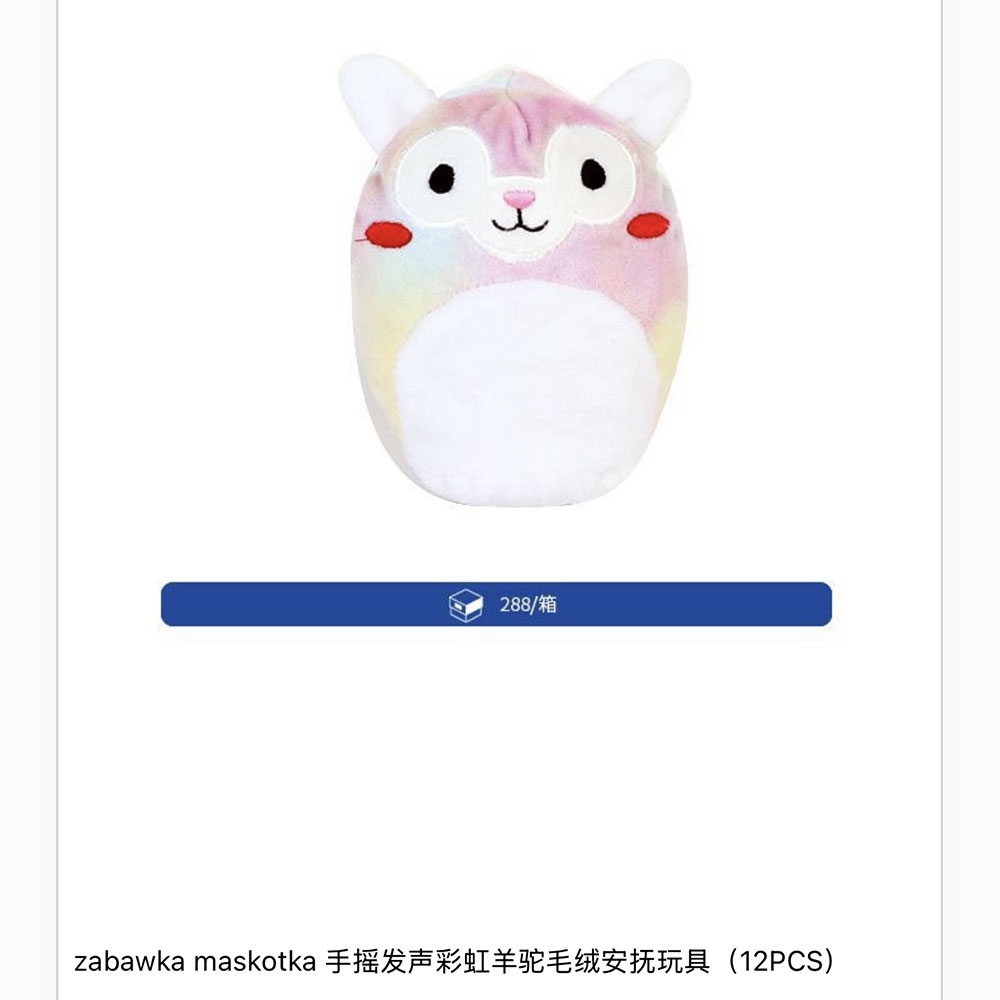The image size is (1000, 1000).
Task: Open the zabawka maskotka product title
Action: tap(454, 963)
